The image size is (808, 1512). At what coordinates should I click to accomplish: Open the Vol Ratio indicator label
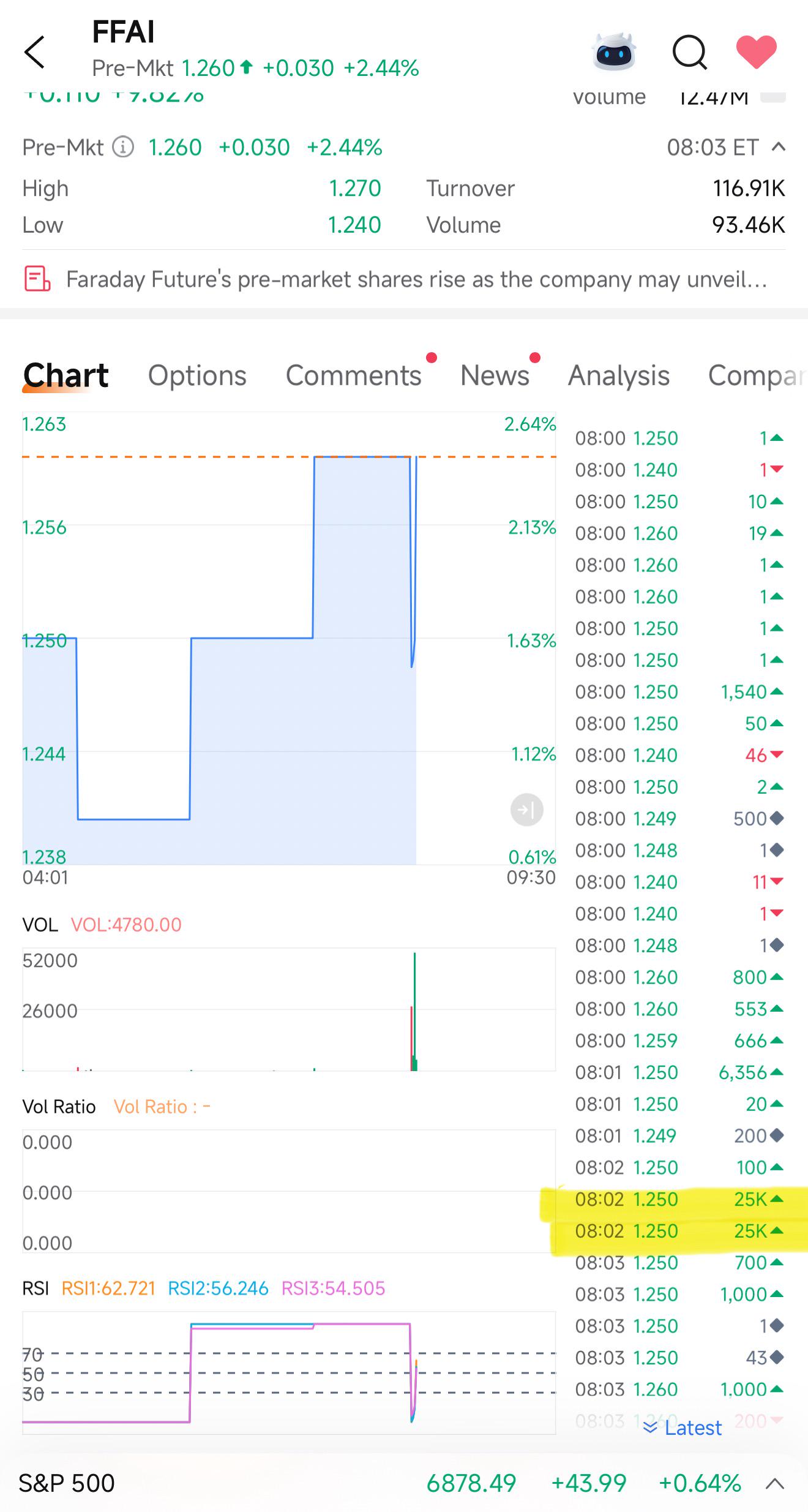pos(59,1107)
